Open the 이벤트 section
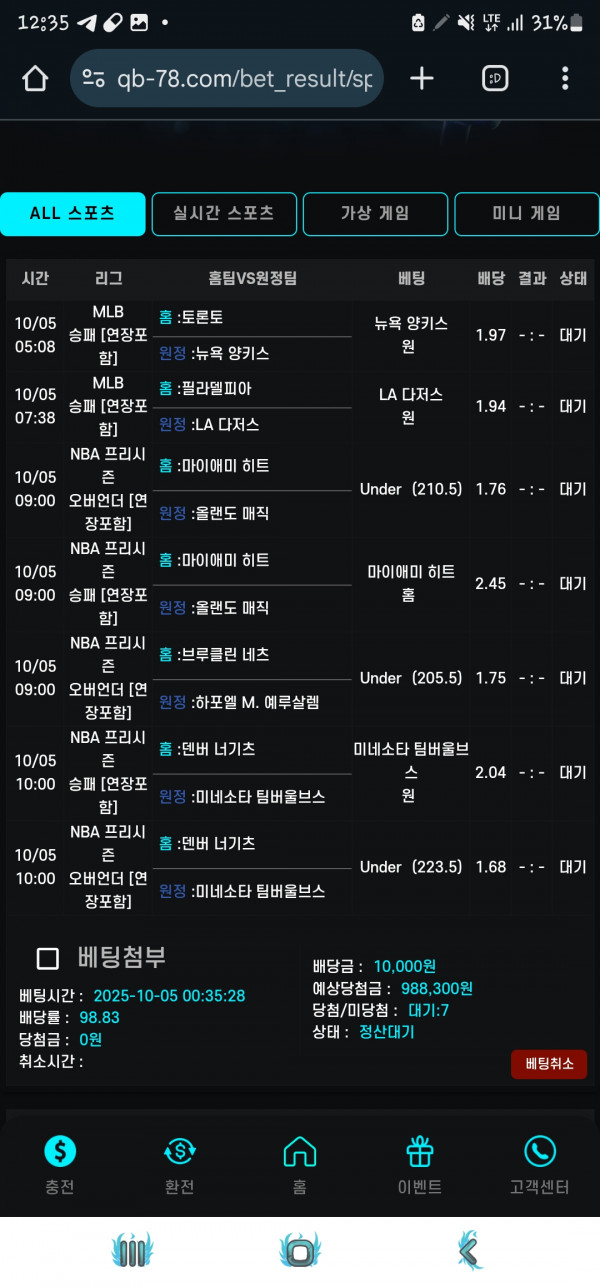Screen dimensions: 600x1287 (419, 1165)
